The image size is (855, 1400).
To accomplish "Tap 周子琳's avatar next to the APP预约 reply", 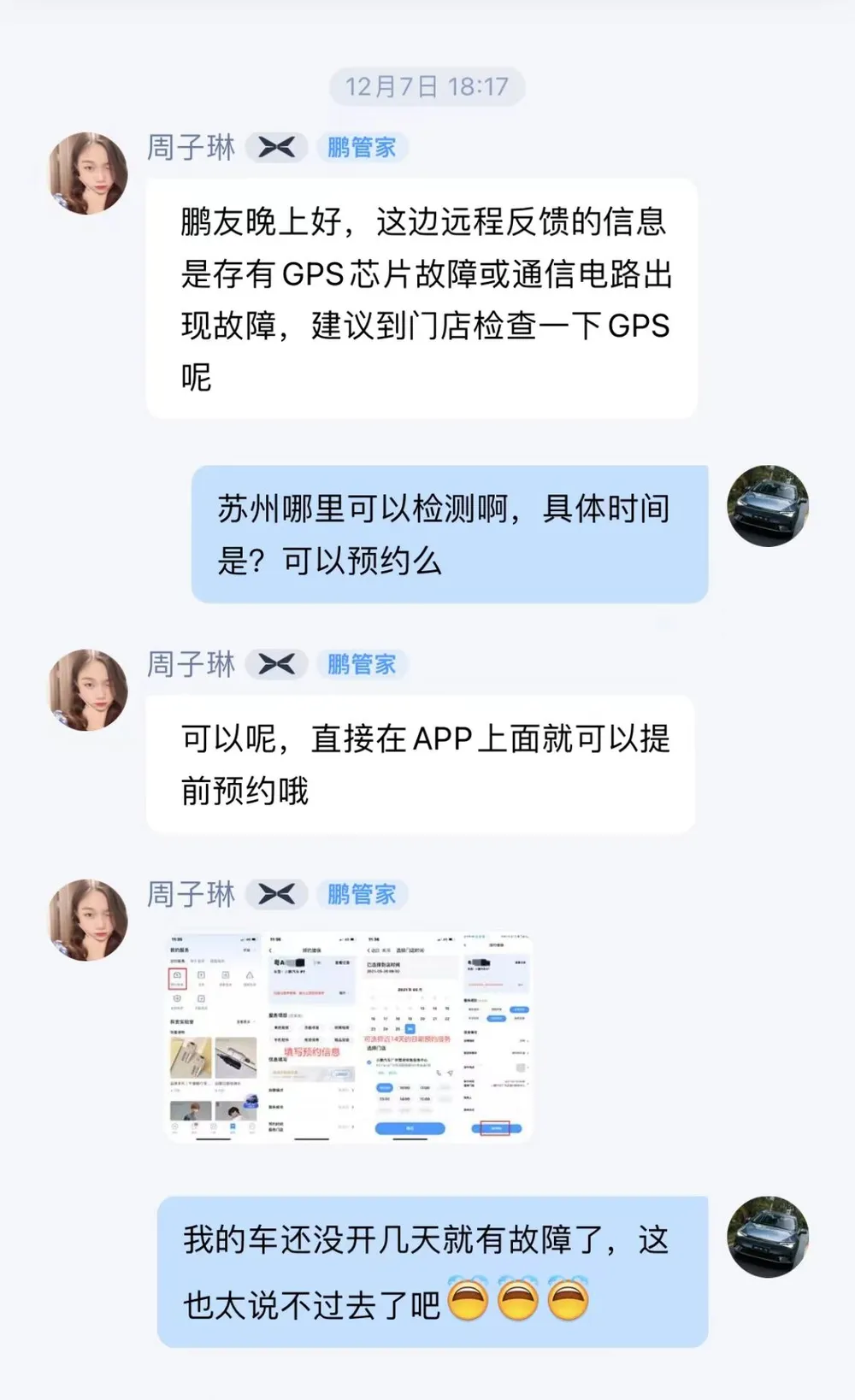I will click(x=88, y=691).
